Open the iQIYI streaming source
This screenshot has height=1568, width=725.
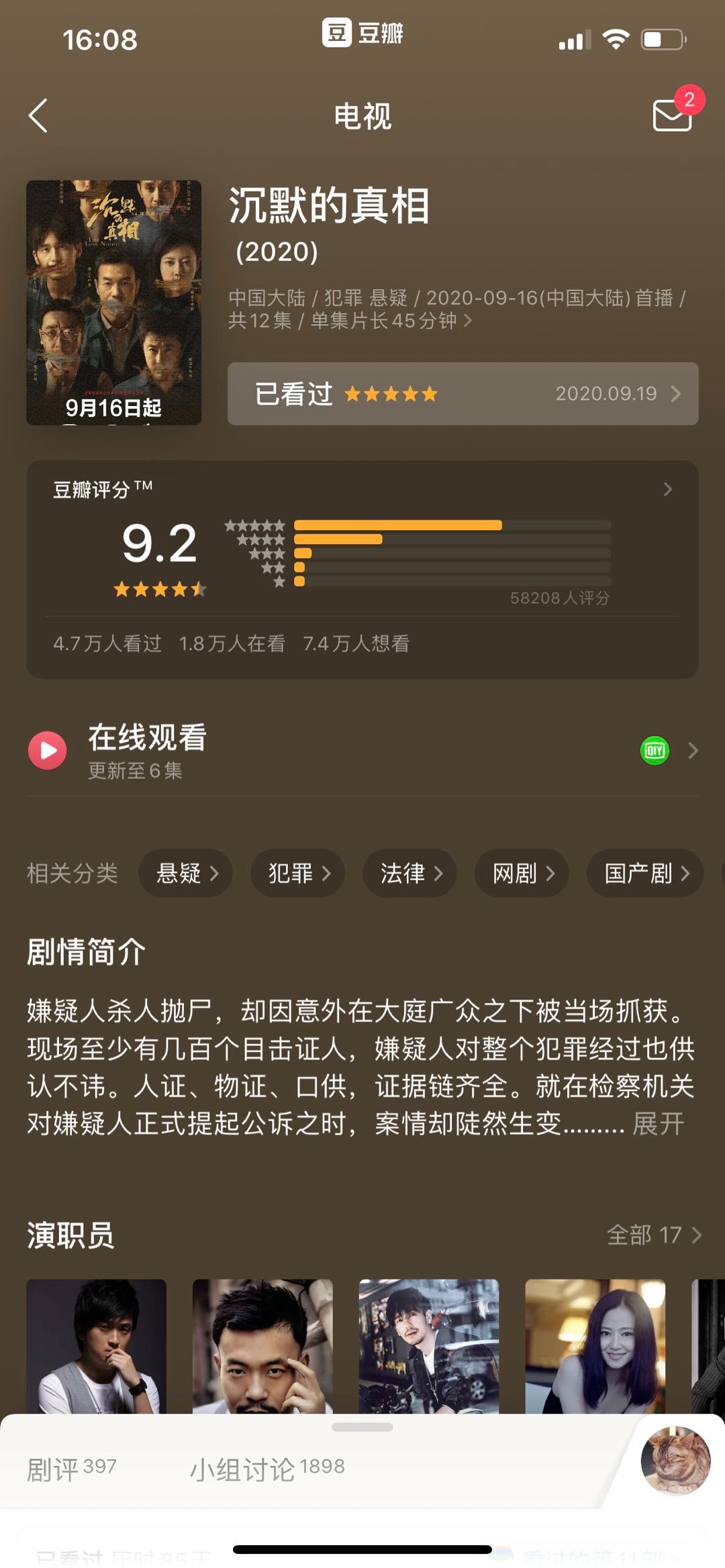pos(655,750)
